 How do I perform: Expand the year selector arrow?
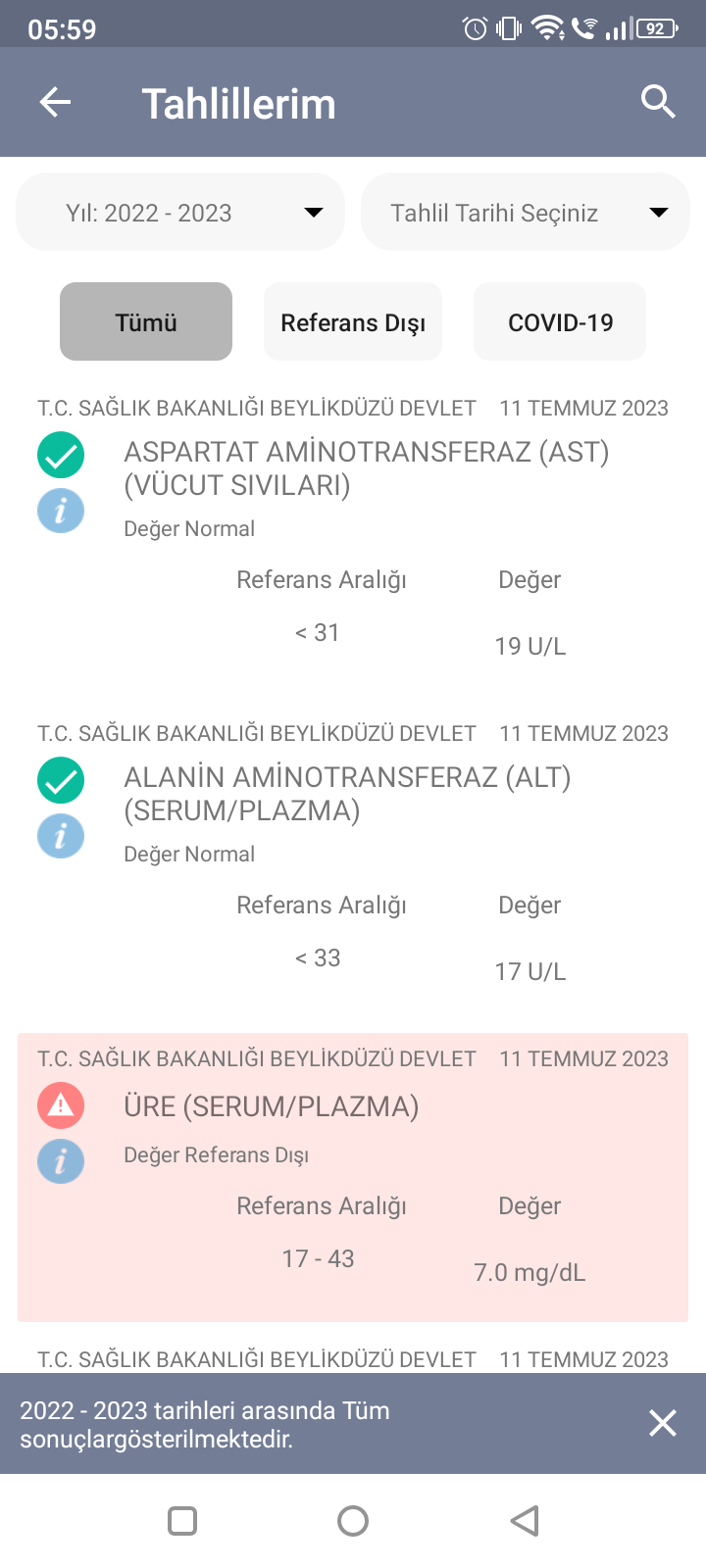[314, 212]
